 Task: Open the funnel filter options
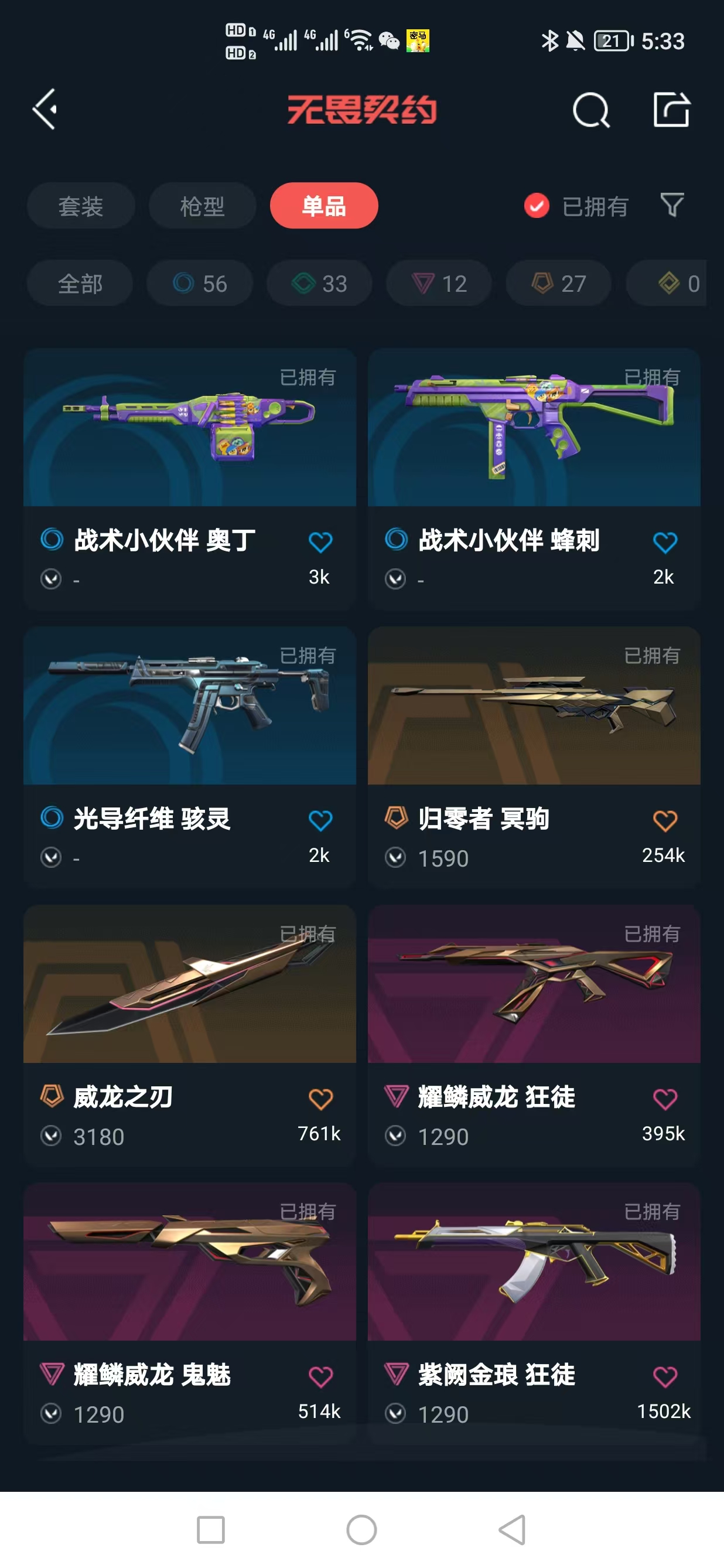coord(672,205)
